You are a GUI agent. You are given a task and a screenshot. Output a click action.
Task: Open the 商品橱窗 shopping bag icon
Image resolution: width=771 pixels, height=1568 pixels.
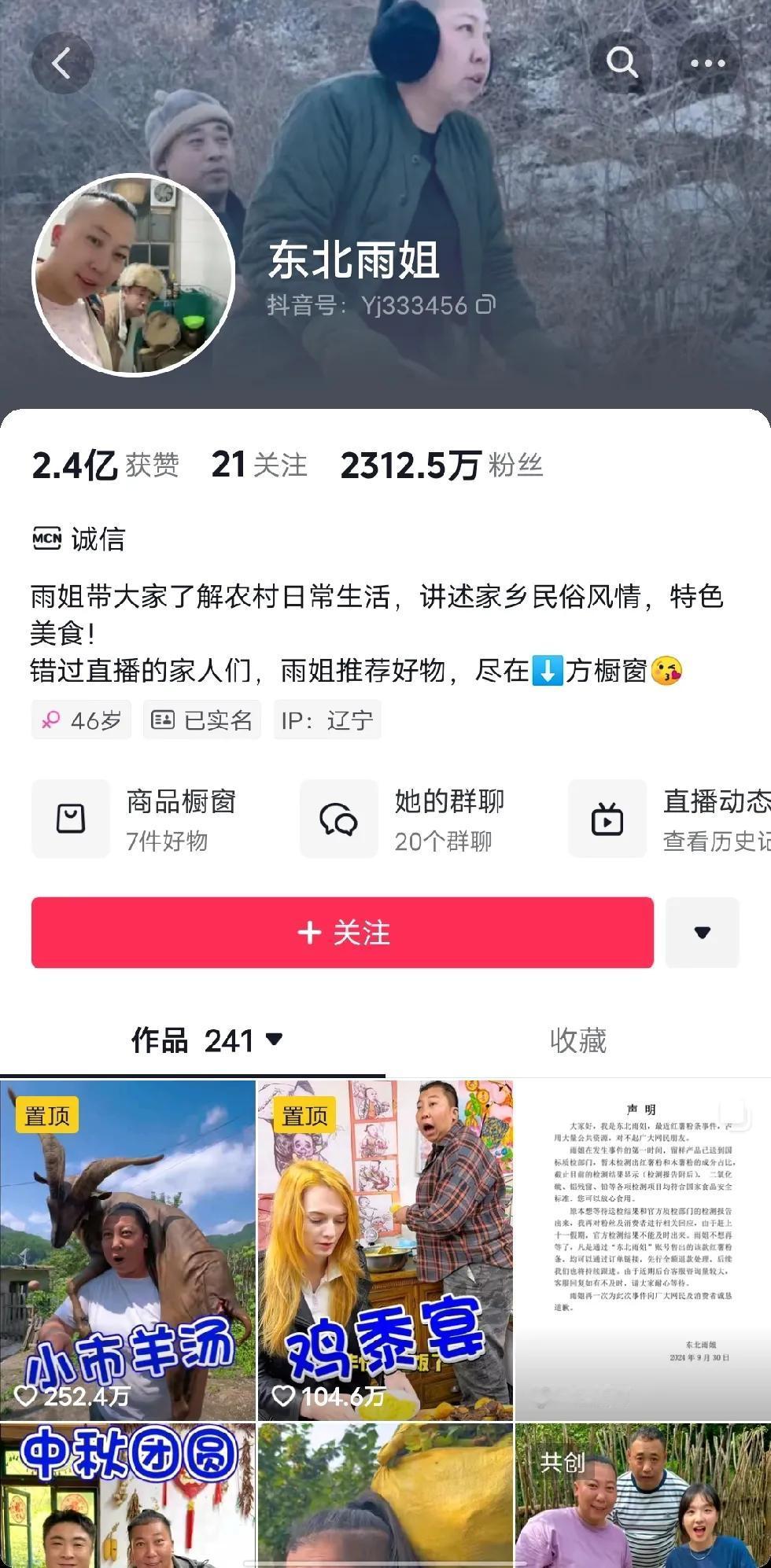70,819
